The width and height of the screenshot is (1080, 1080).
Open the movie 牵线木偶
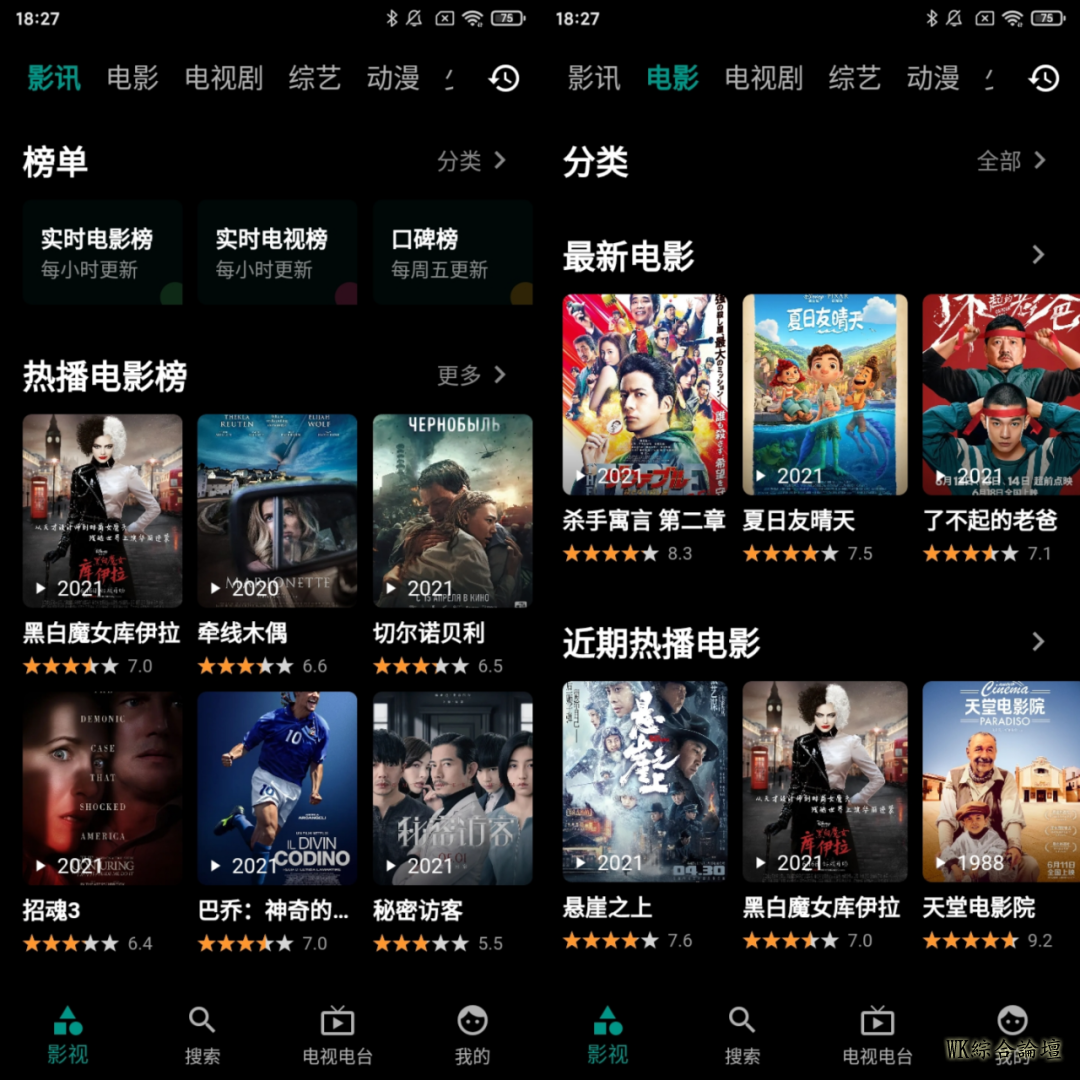277,510
